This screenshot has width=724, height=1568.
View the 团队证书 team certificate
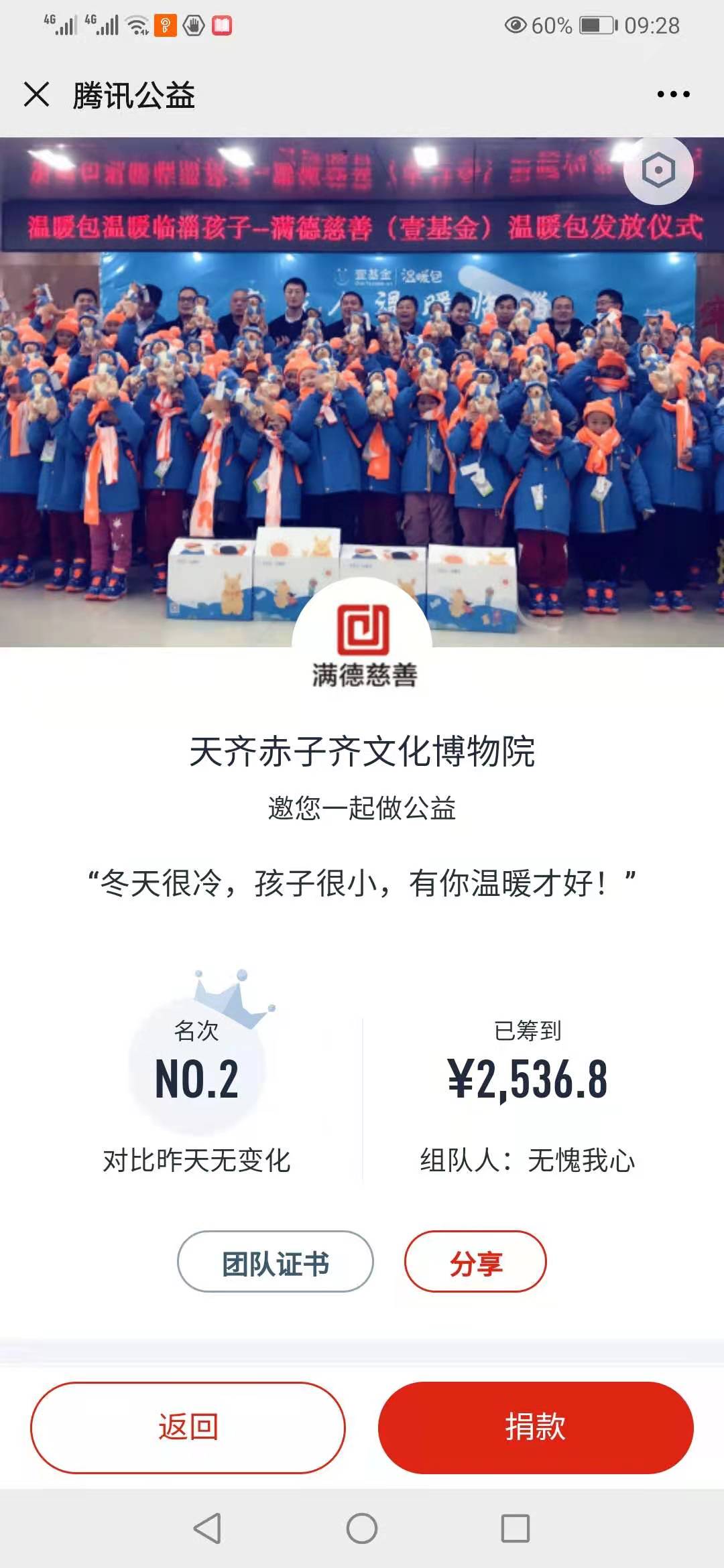(x=275, y=1262)
